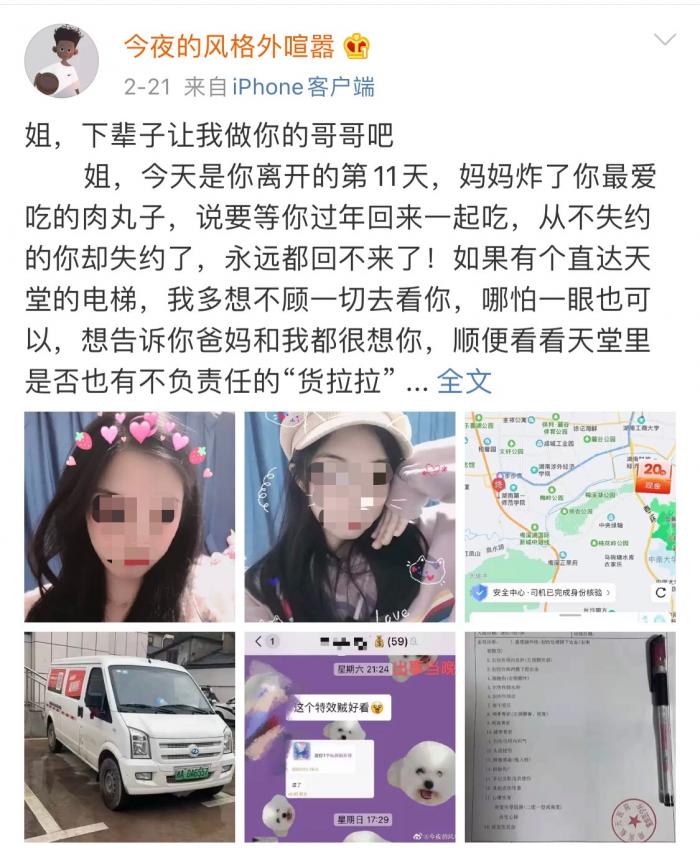Open 今夜的风格外喧嚣 username profile
The width and height of the screenshot is (700, 850).
pyautogui.click(x=232, y=45)
